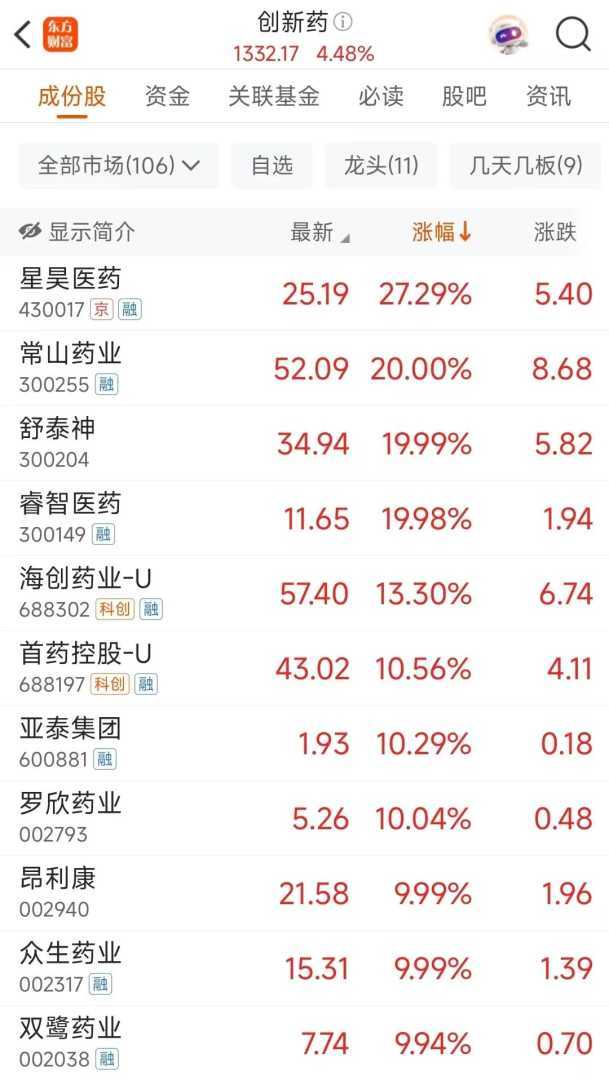Show info about 创新药 sector
The width and height of the screenshot is (609, 1080).
tap(344, 22)
